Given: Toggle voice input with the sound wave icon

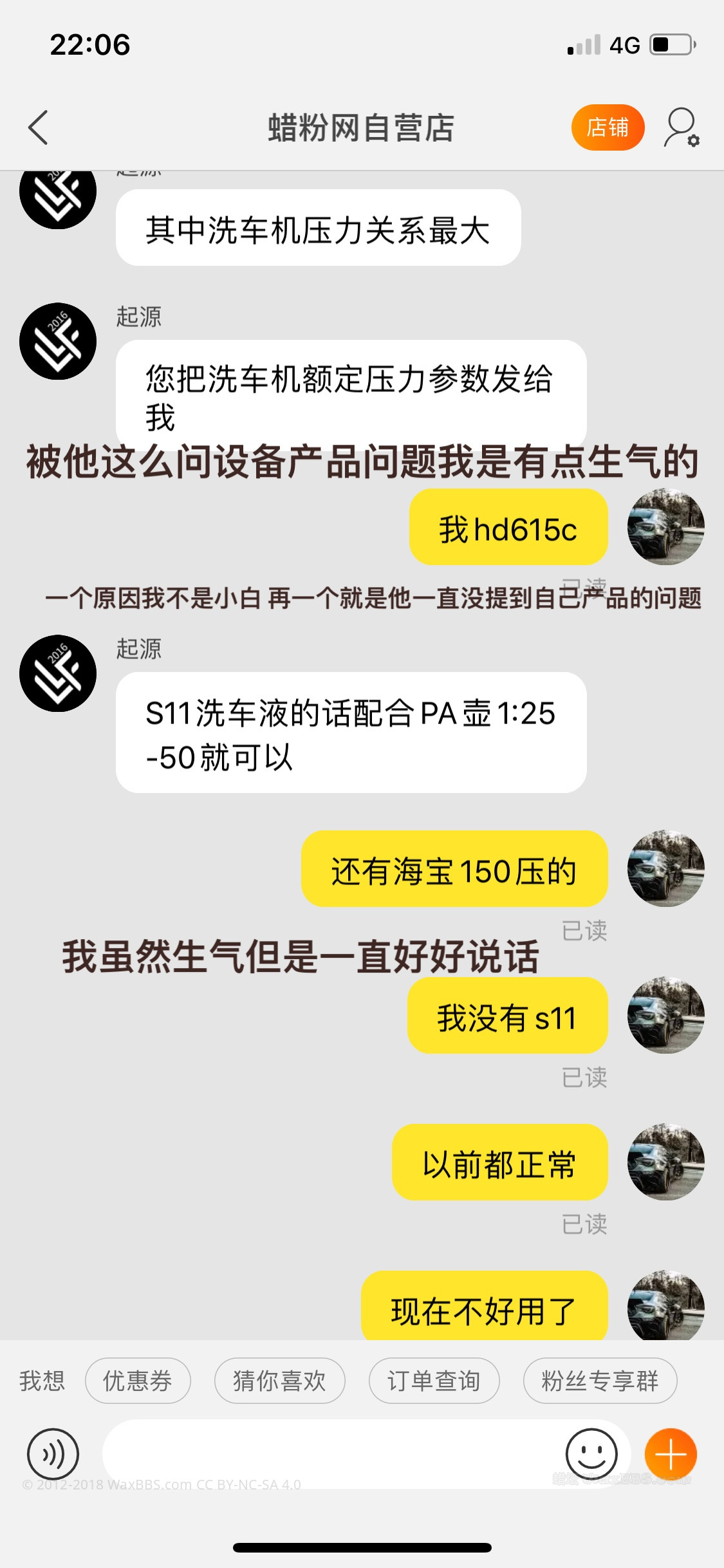Looking at the screenshot, I should point(53,1455).
